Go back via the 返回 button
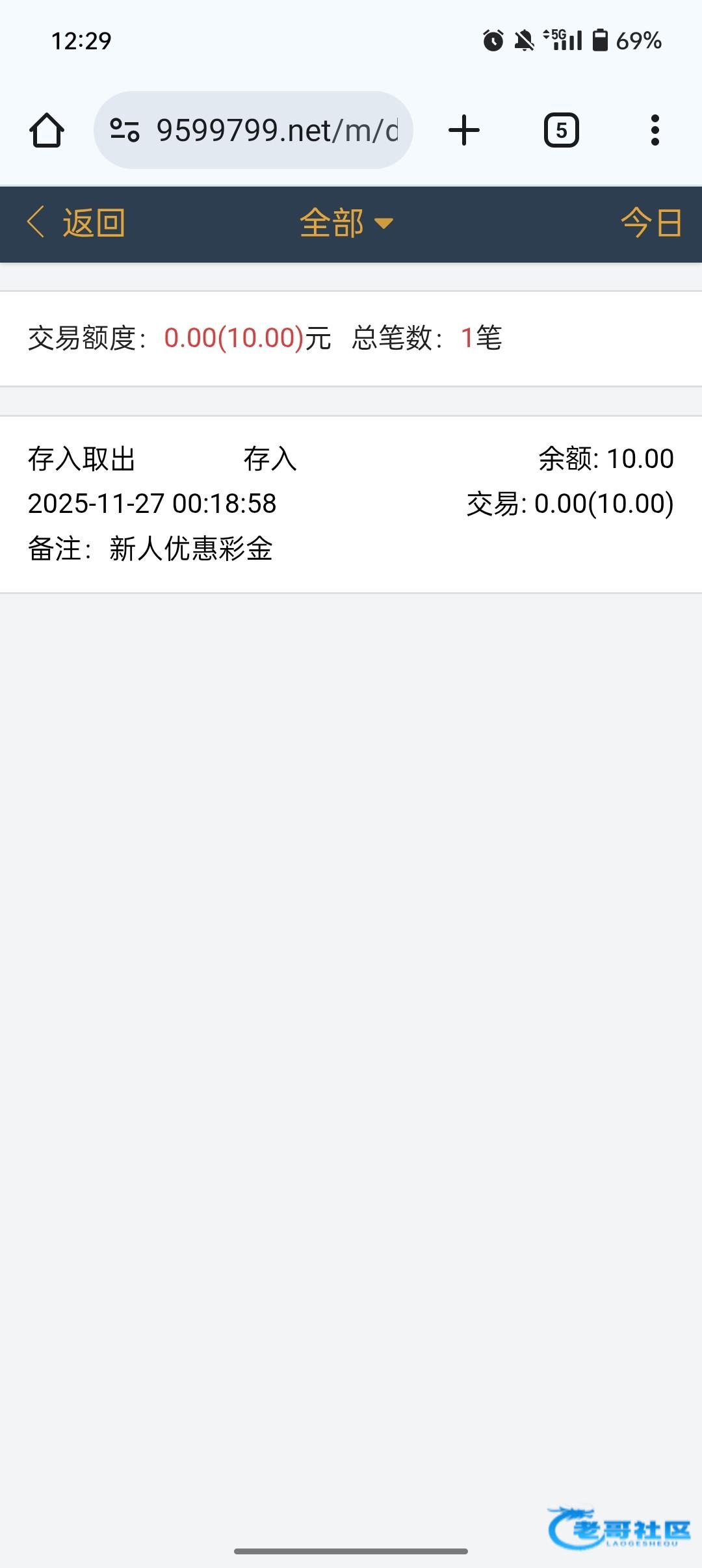 coord(75,223)
